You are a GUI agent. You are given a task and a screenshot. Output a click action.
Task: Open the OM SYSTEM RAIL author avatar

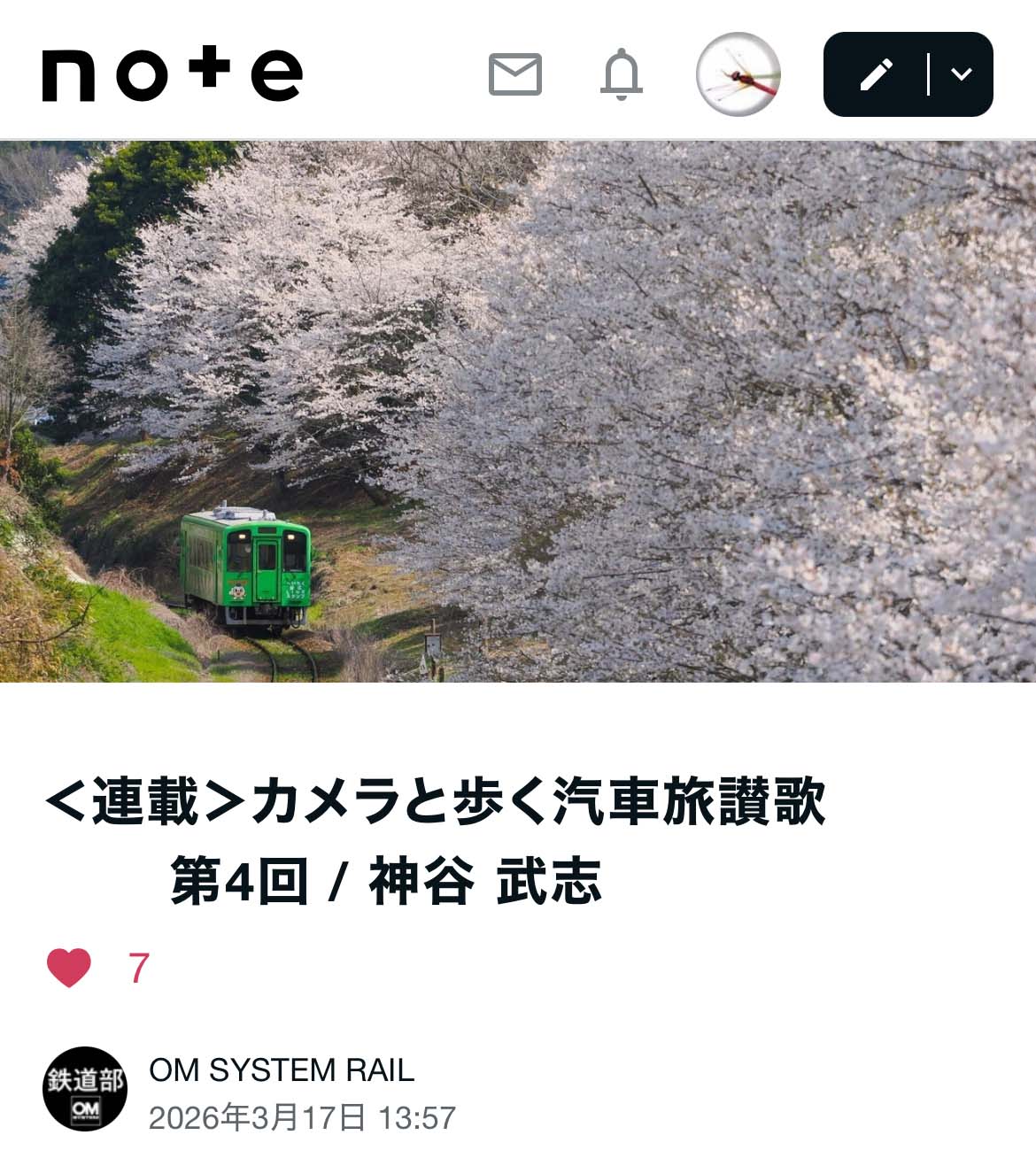85,1089
